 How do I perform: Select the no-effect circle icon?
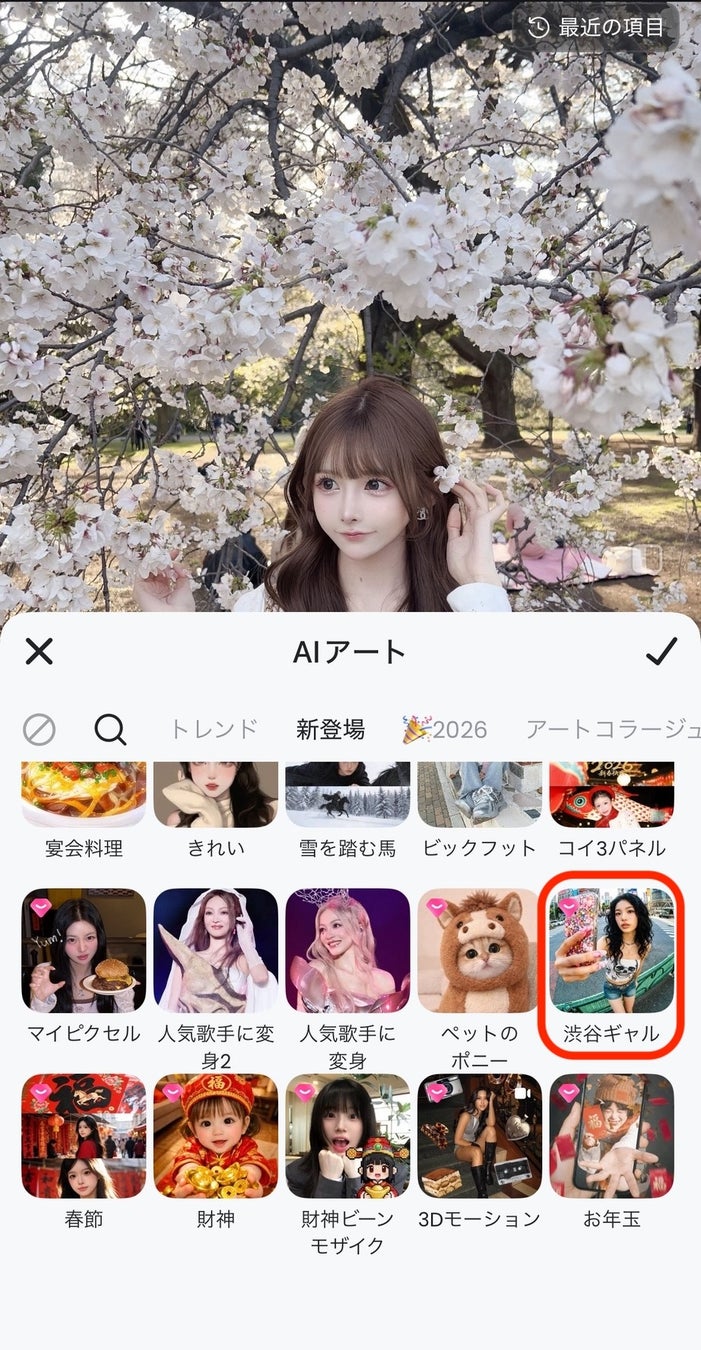click(39, 730)
